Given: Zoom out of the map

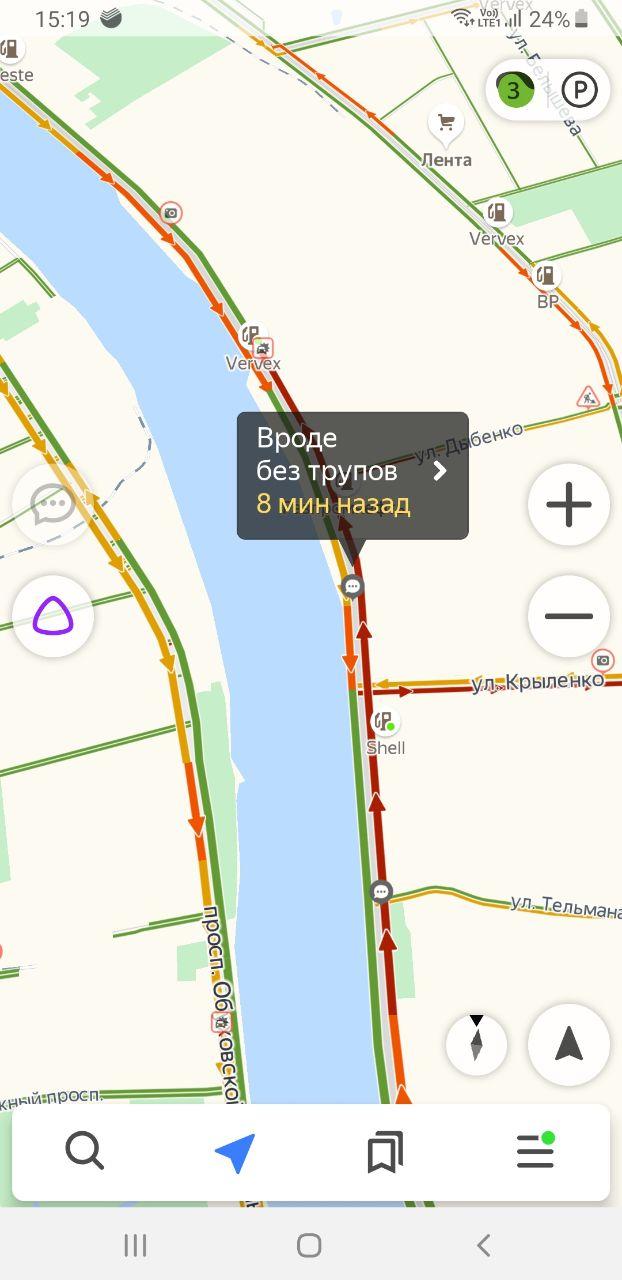Looking at the screenshot, I should click(x=569, y=616).
